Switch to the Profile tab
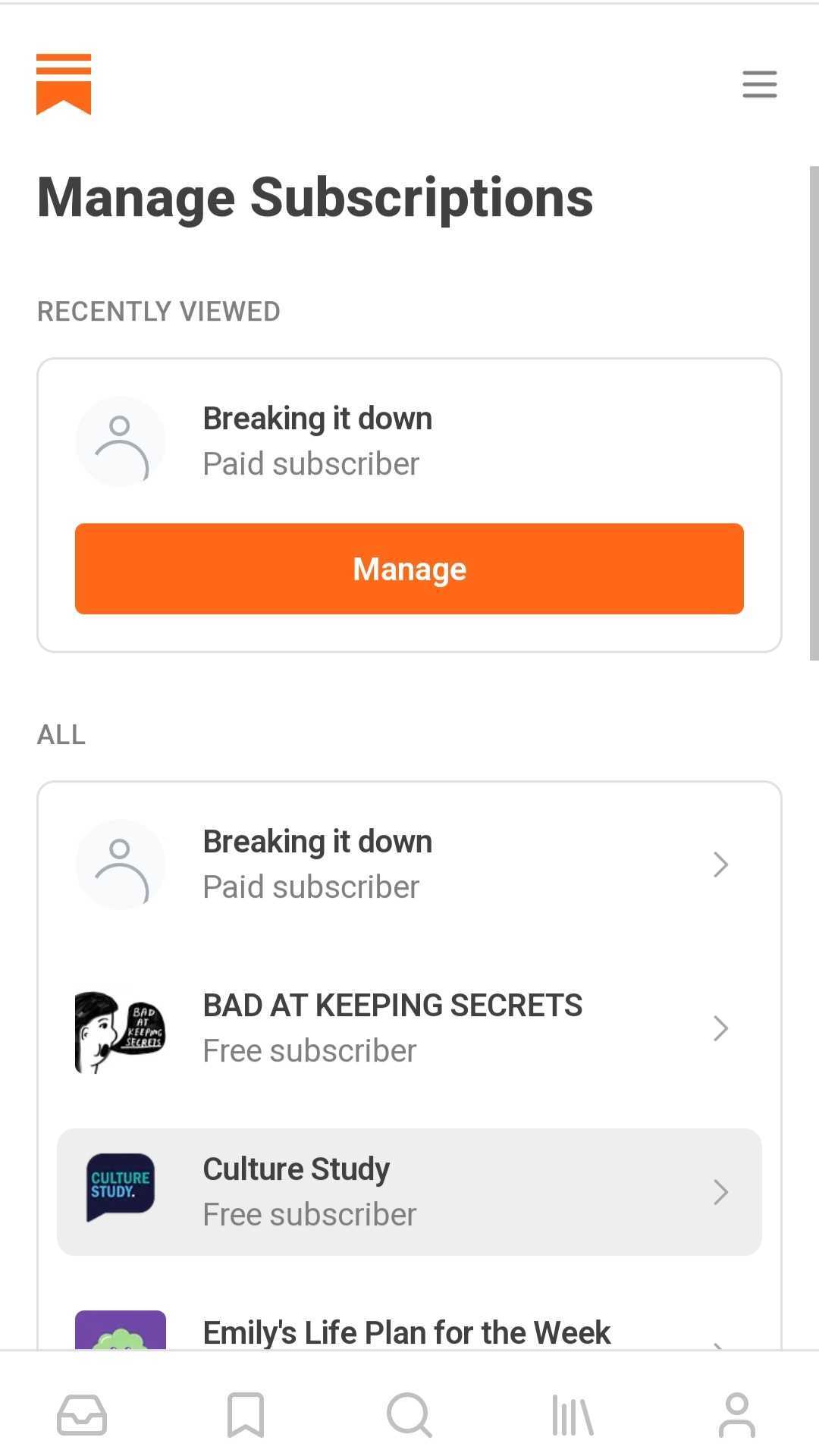Image resolution: width=819 pixels, height=1456 pixels. coord(737,1415)
